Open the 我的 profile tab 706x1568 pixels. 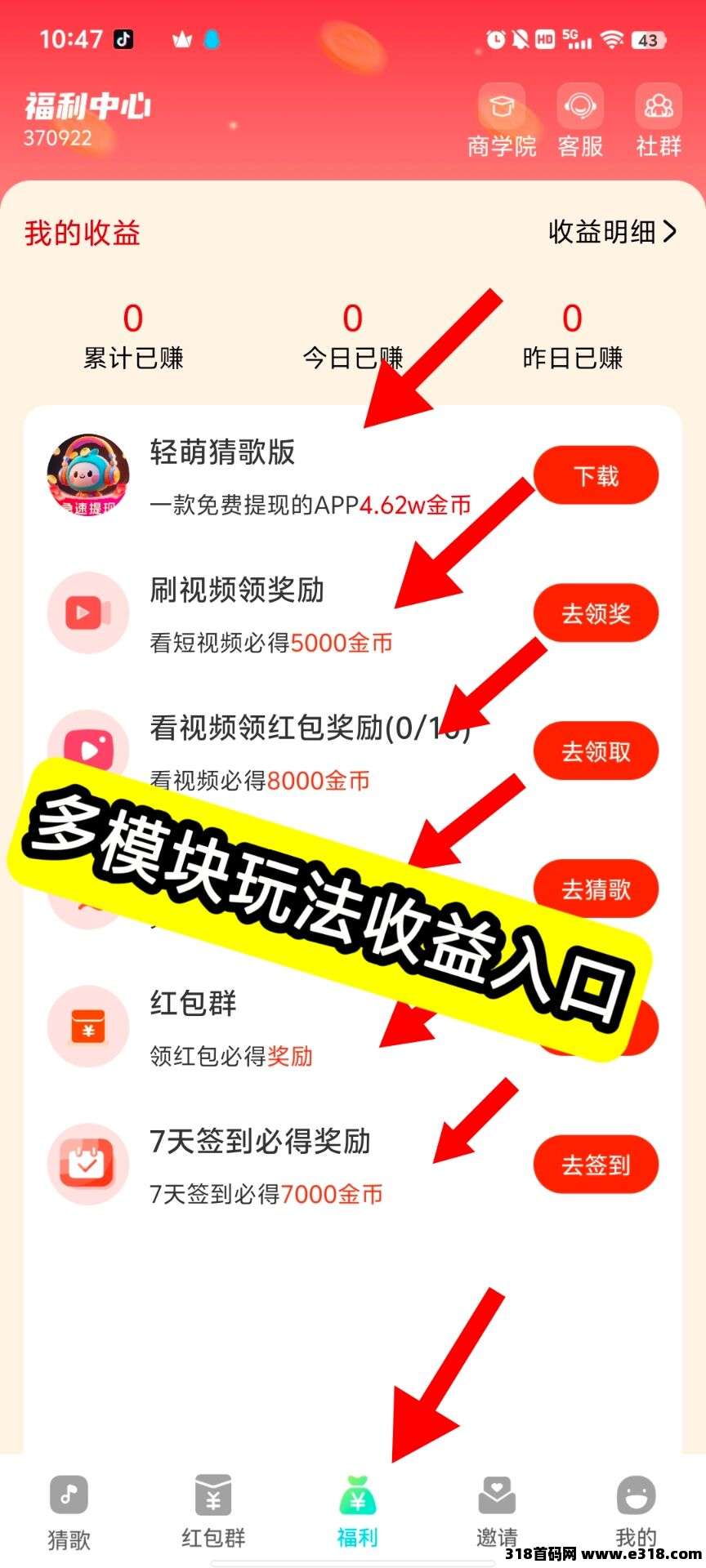pos(637,1512)
